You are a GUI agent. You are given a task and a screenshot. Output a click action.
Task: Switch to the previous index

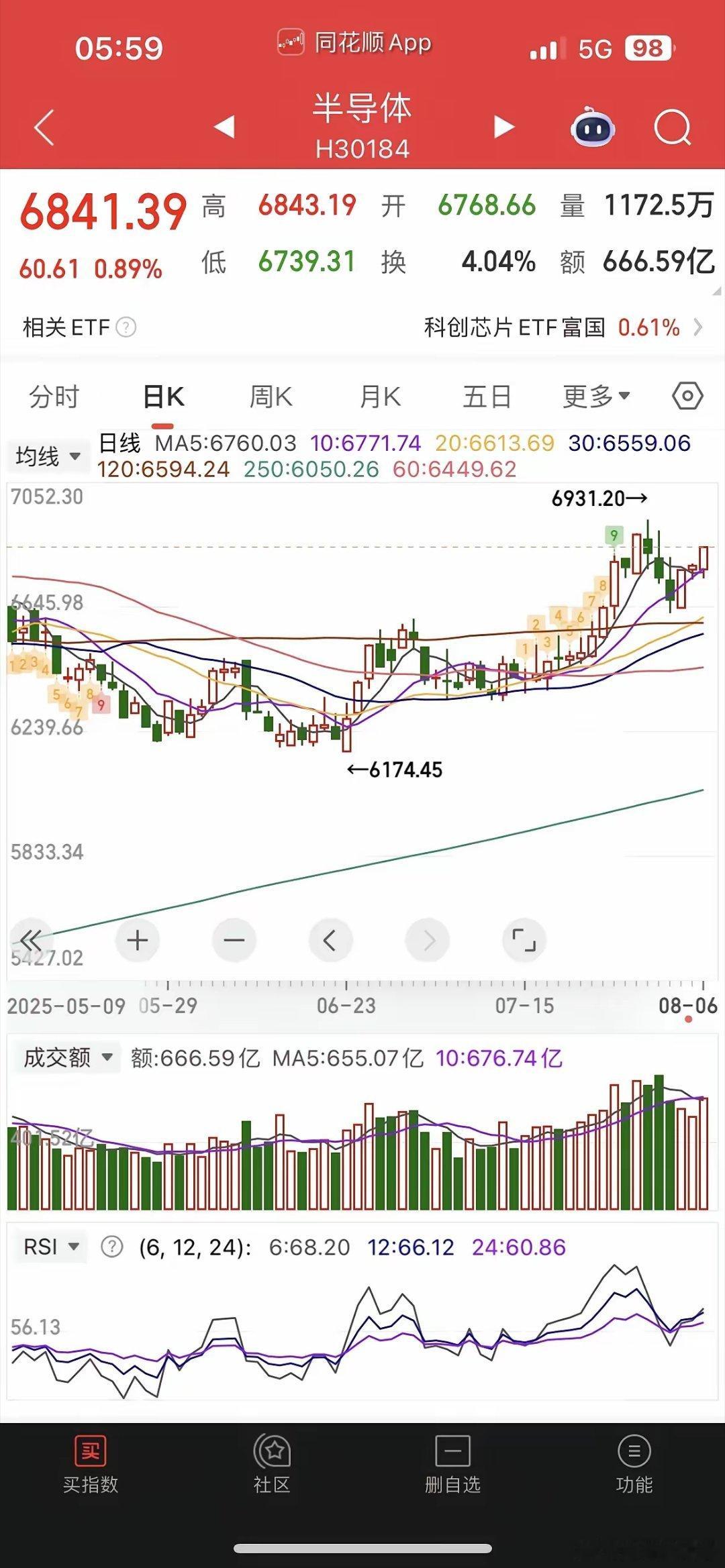pyautogui.click(x=224, y=127)
